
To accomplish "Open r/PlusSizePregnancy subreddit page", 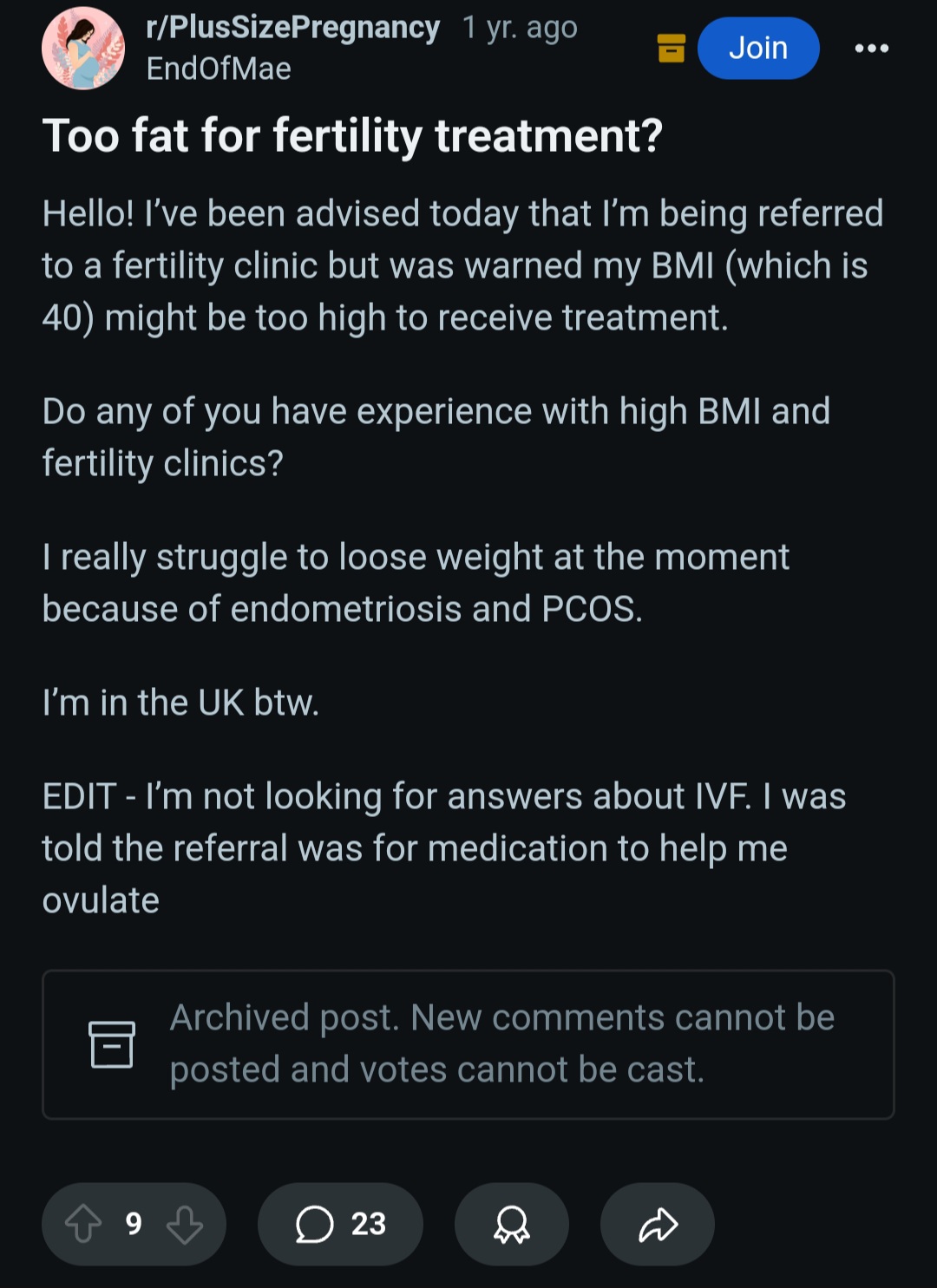I will tap(292, 28).
